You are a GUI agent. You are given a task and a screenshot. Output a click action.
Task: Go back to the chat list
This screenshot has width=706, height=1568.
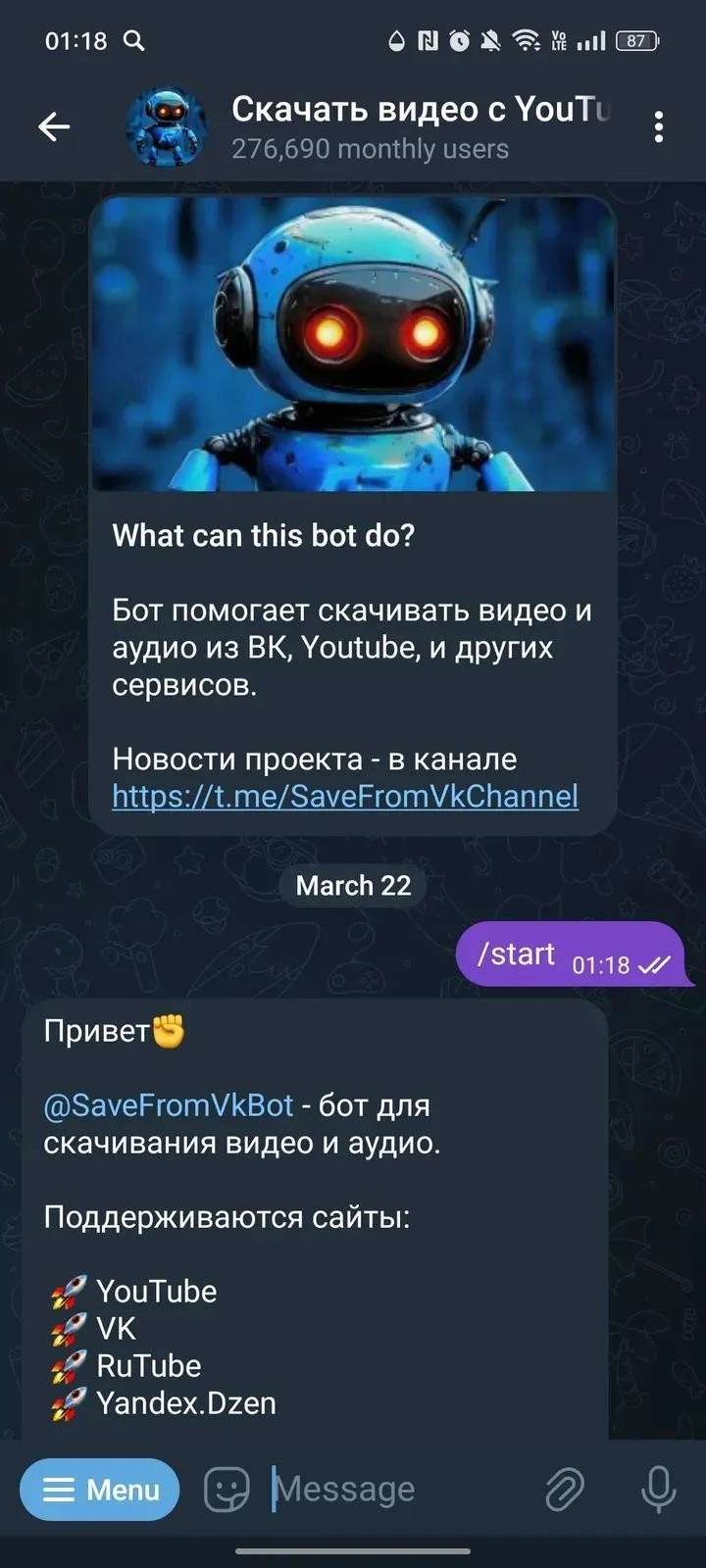point(54,126)
